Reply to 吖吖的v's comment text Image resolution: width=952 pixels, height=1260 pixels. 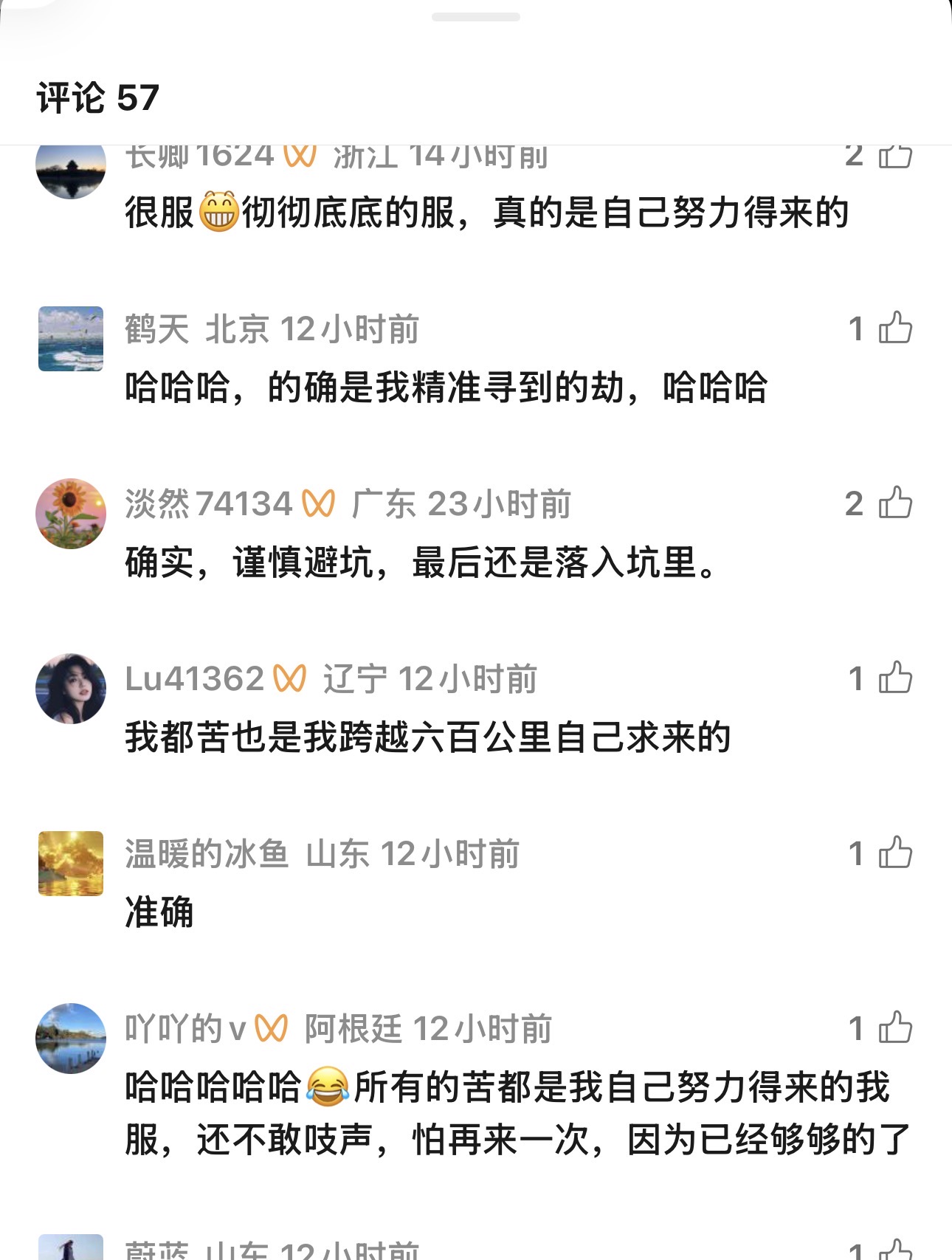tap(517, 1113)
